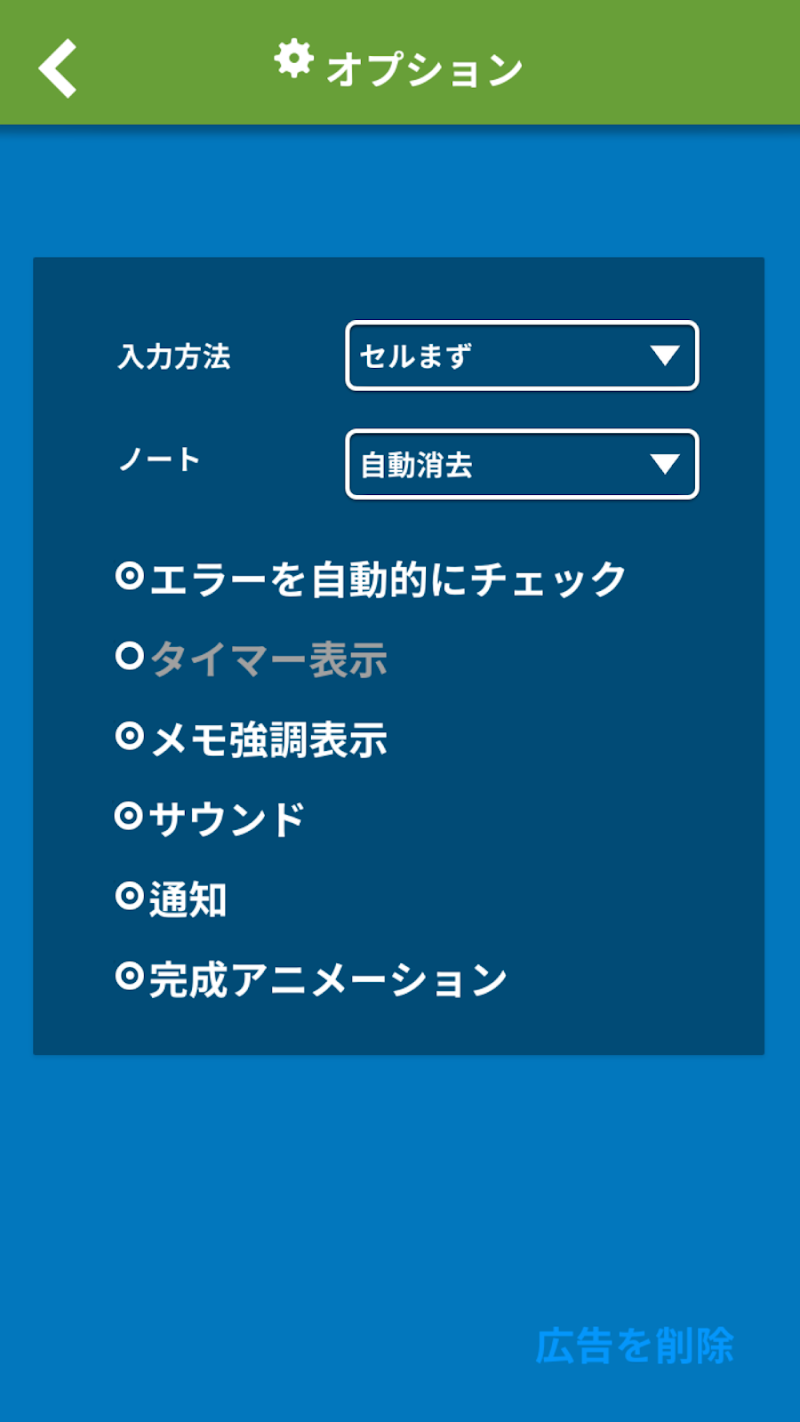Image resolution: width=800 pixels, height=1422 pixels.
Task: Expand the ノート dropdown
Action: [x=521, y=464]
